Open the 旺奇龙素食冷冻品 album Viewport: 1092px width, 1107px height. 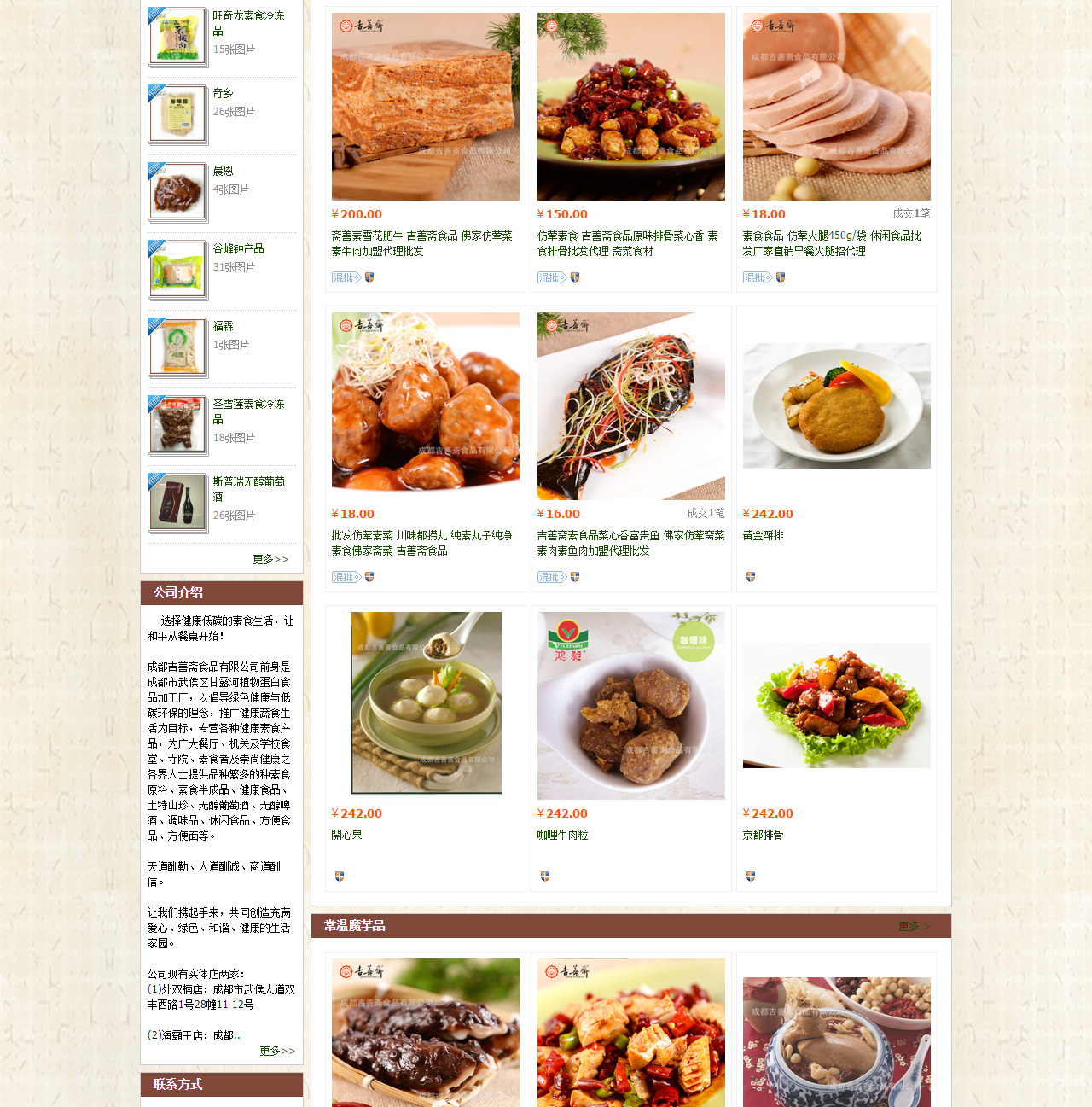point(248,23)
